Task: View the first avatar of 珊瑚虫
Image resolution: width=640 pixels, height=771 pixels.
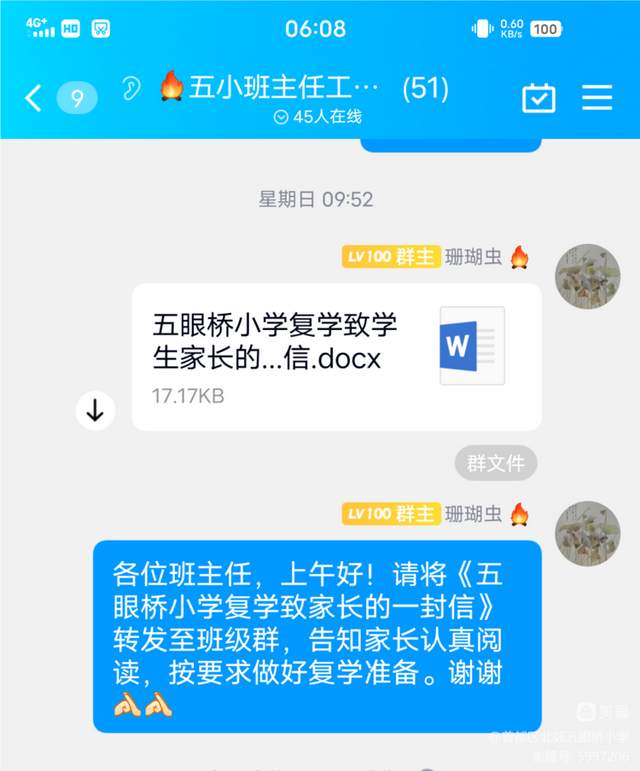Action: (x=587, y=276)
